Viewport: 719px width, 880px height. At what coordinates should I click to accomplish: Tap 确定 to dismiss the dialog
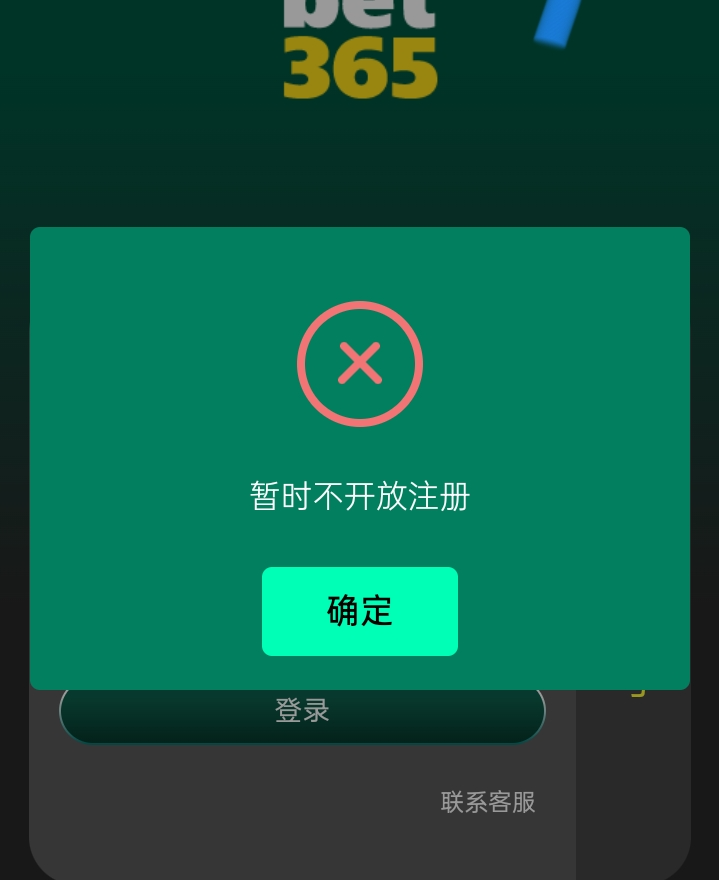[359, 611]
